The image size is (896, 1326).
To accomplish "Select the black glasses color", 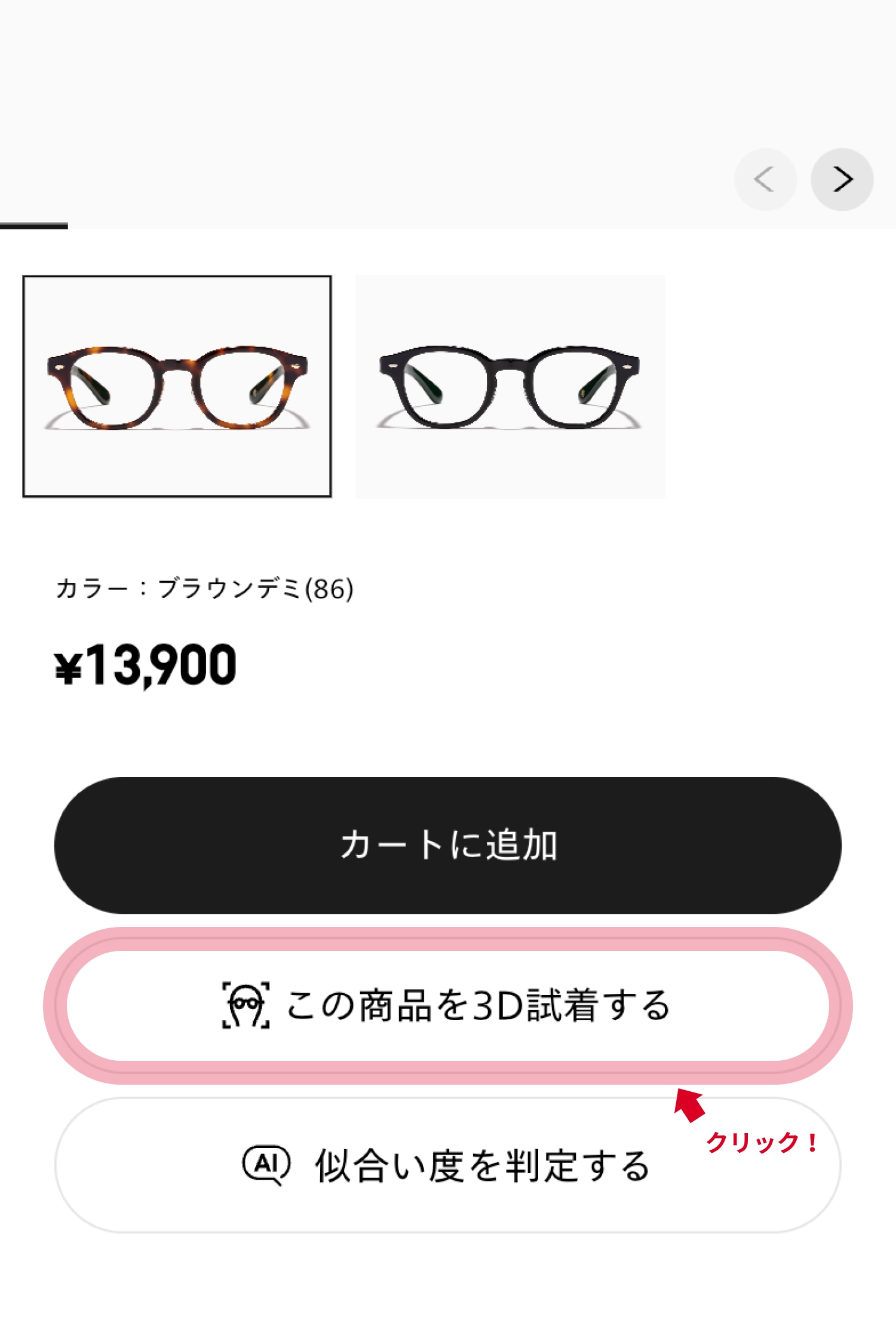I will click(510, 386).
